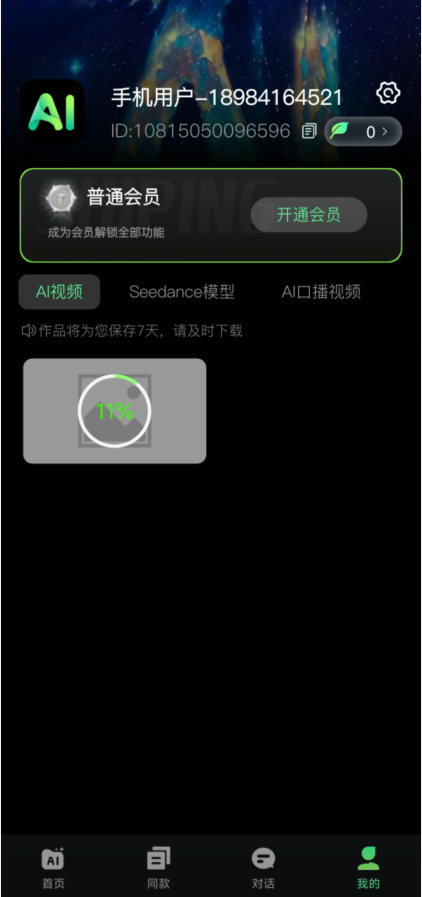This screenshot has height=897, width=422.
Task: Copy the user ID
Action: click(309, 132)
